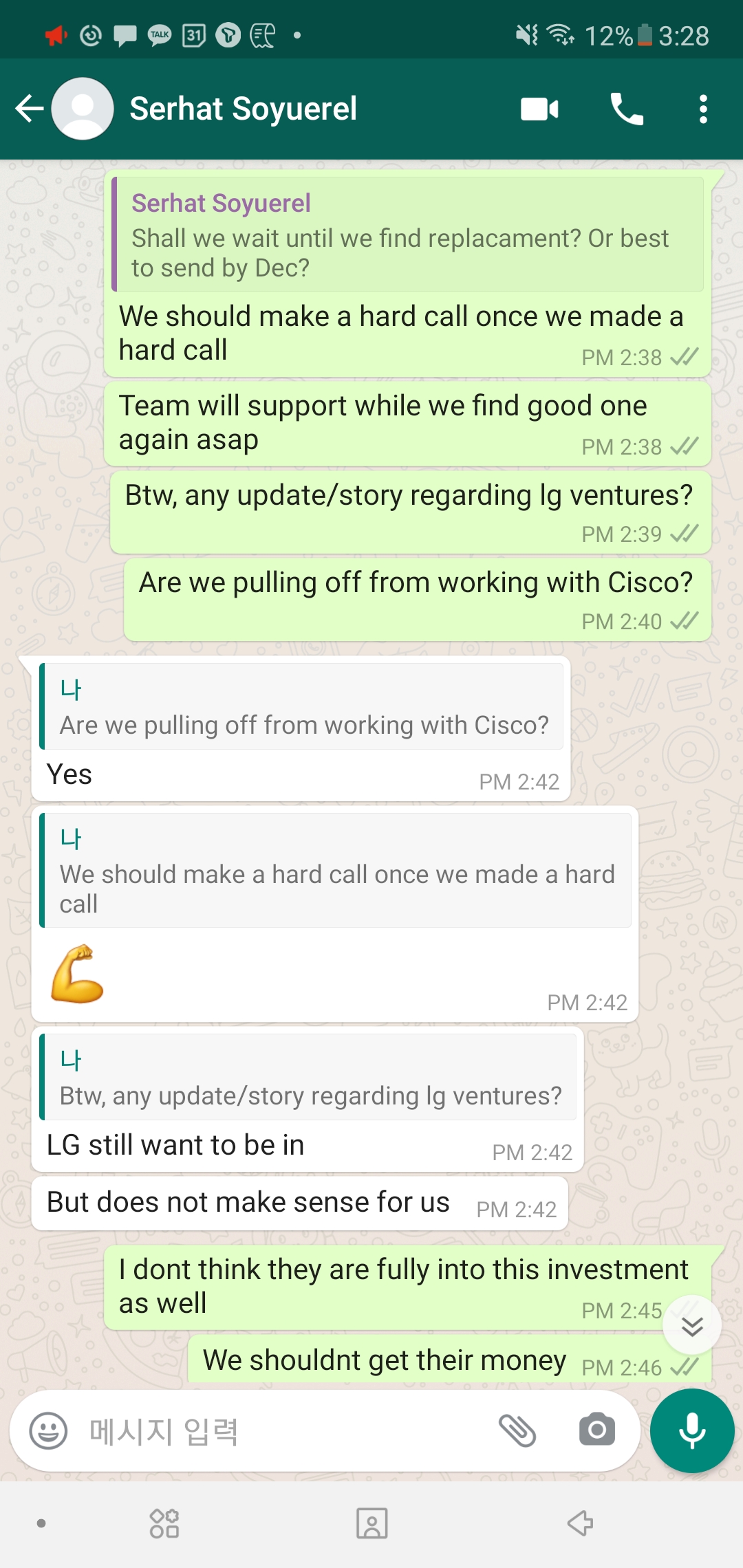Image resolution: width=743 pixels, height=1568 pixels.
Task: Open Serhat Soyuerel's contact info
Action: [243, 109]
